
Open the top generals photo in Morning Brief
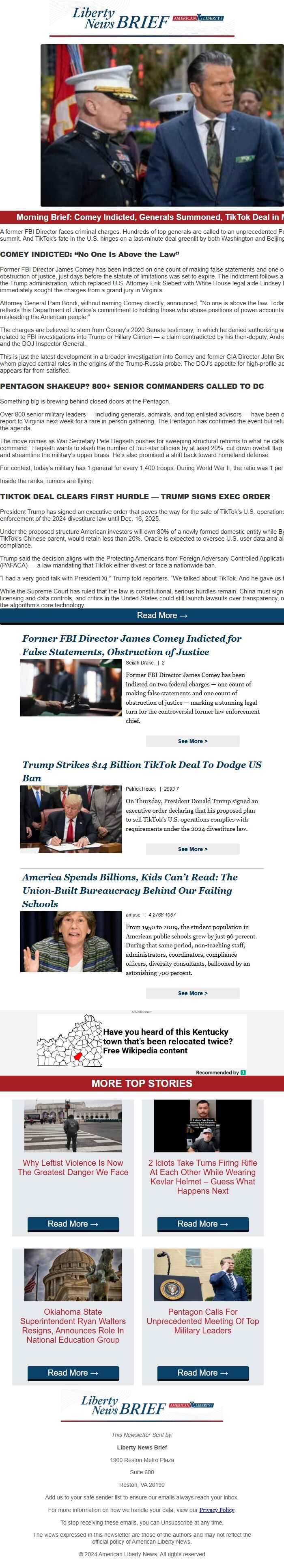coord(162,125)
